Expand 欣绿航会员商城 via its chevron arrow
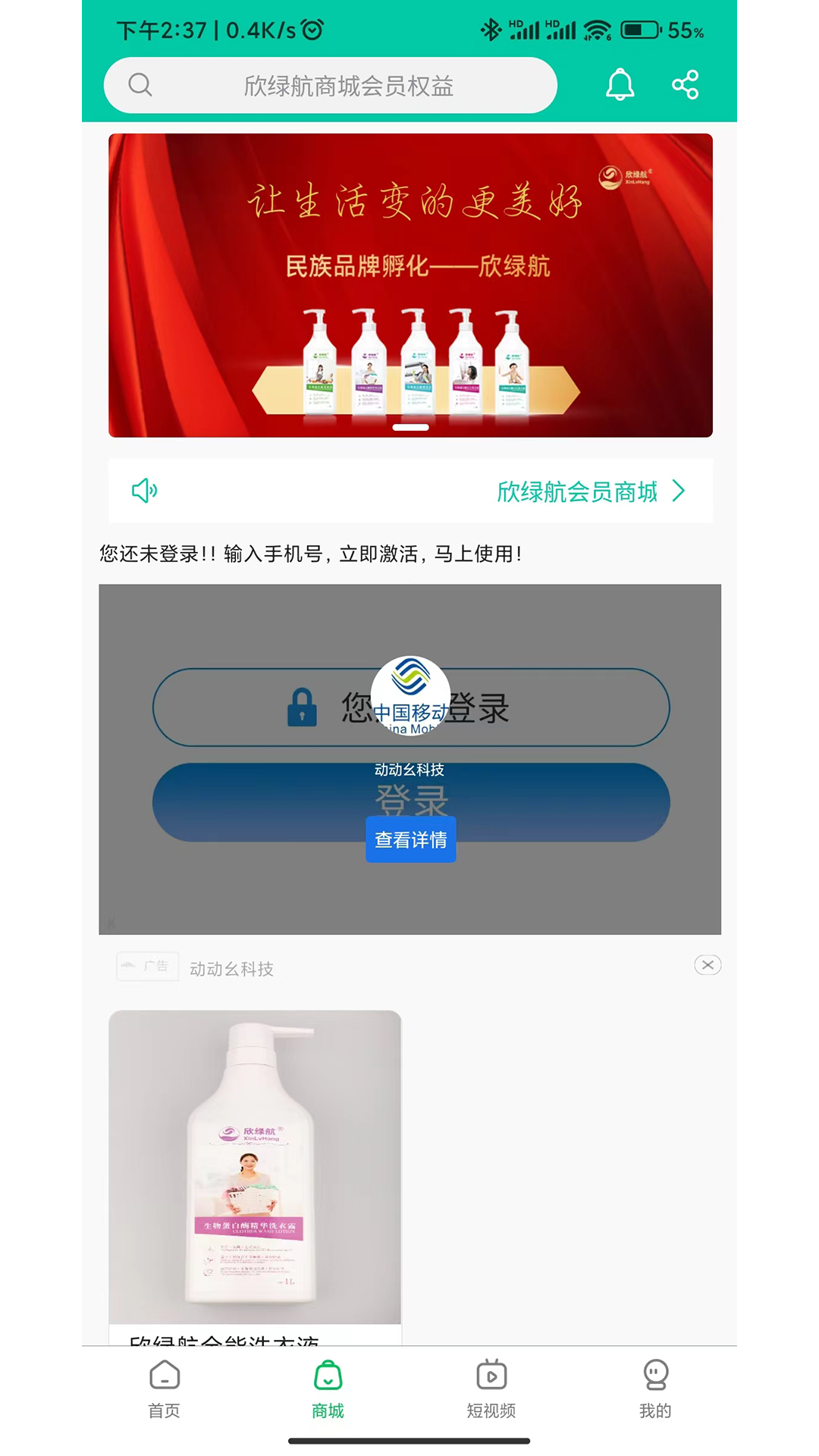The height and width of the screenshot is (1456, 819). 680,491
